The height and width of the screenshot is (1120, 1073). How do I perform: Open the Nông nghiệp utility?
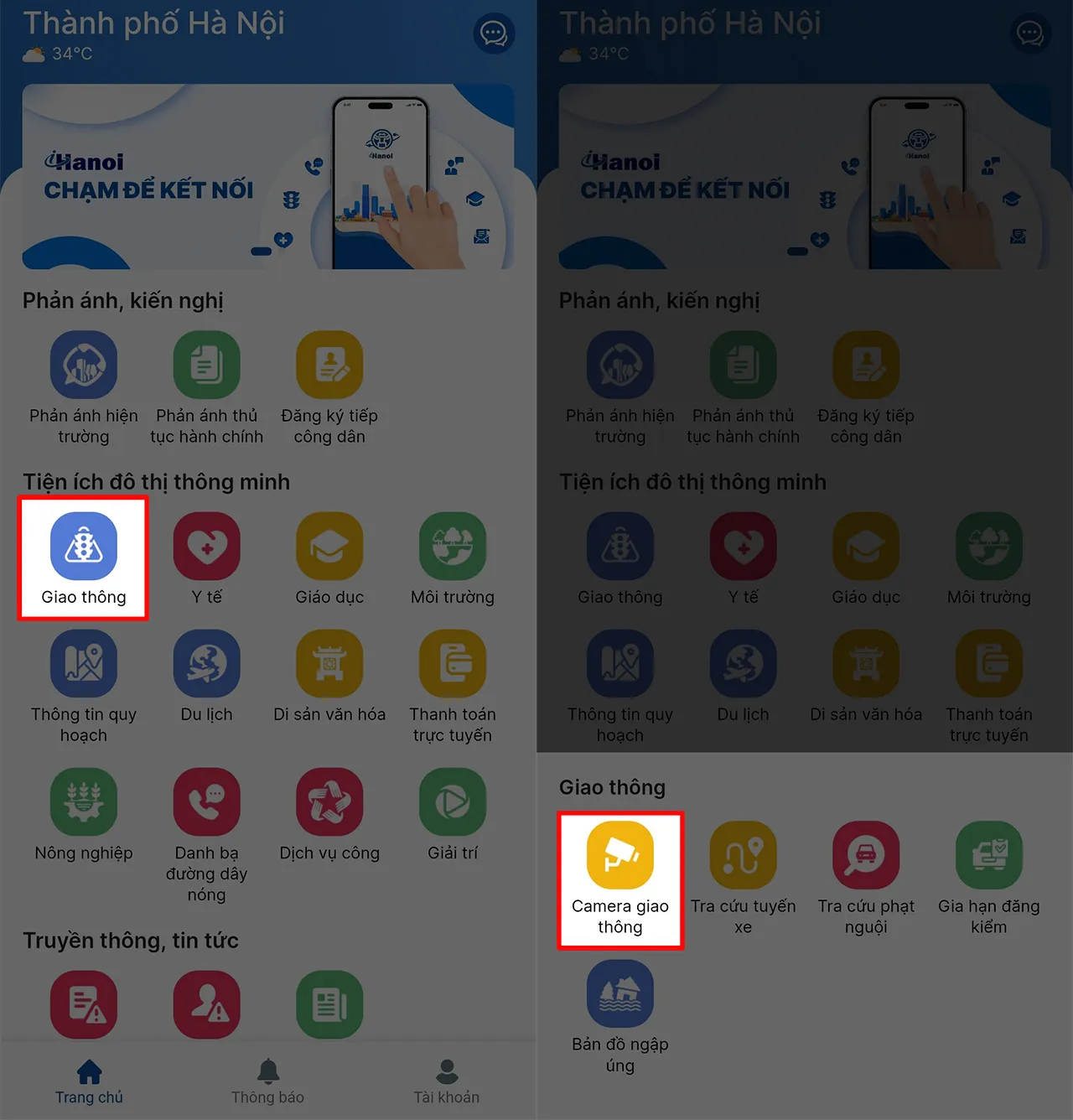point(84,802)
